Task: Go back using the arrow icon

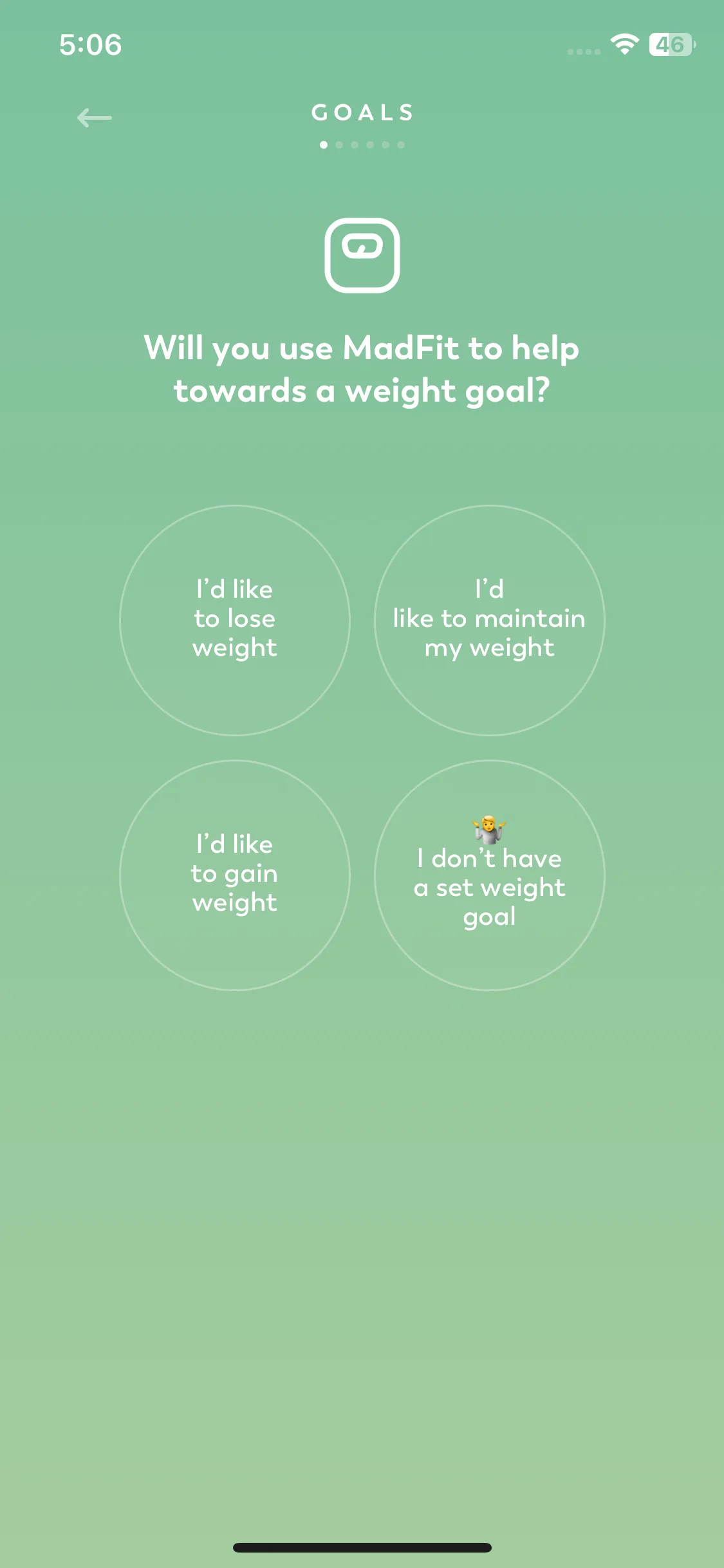Action: tap(94, 117)
